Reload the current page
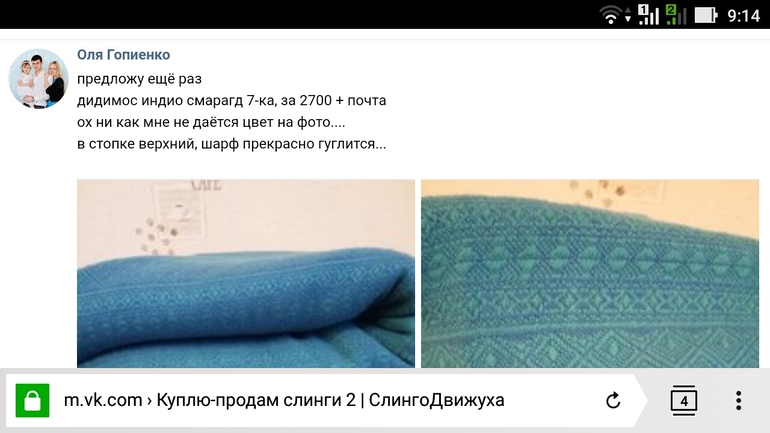 (x=613, y=401)
